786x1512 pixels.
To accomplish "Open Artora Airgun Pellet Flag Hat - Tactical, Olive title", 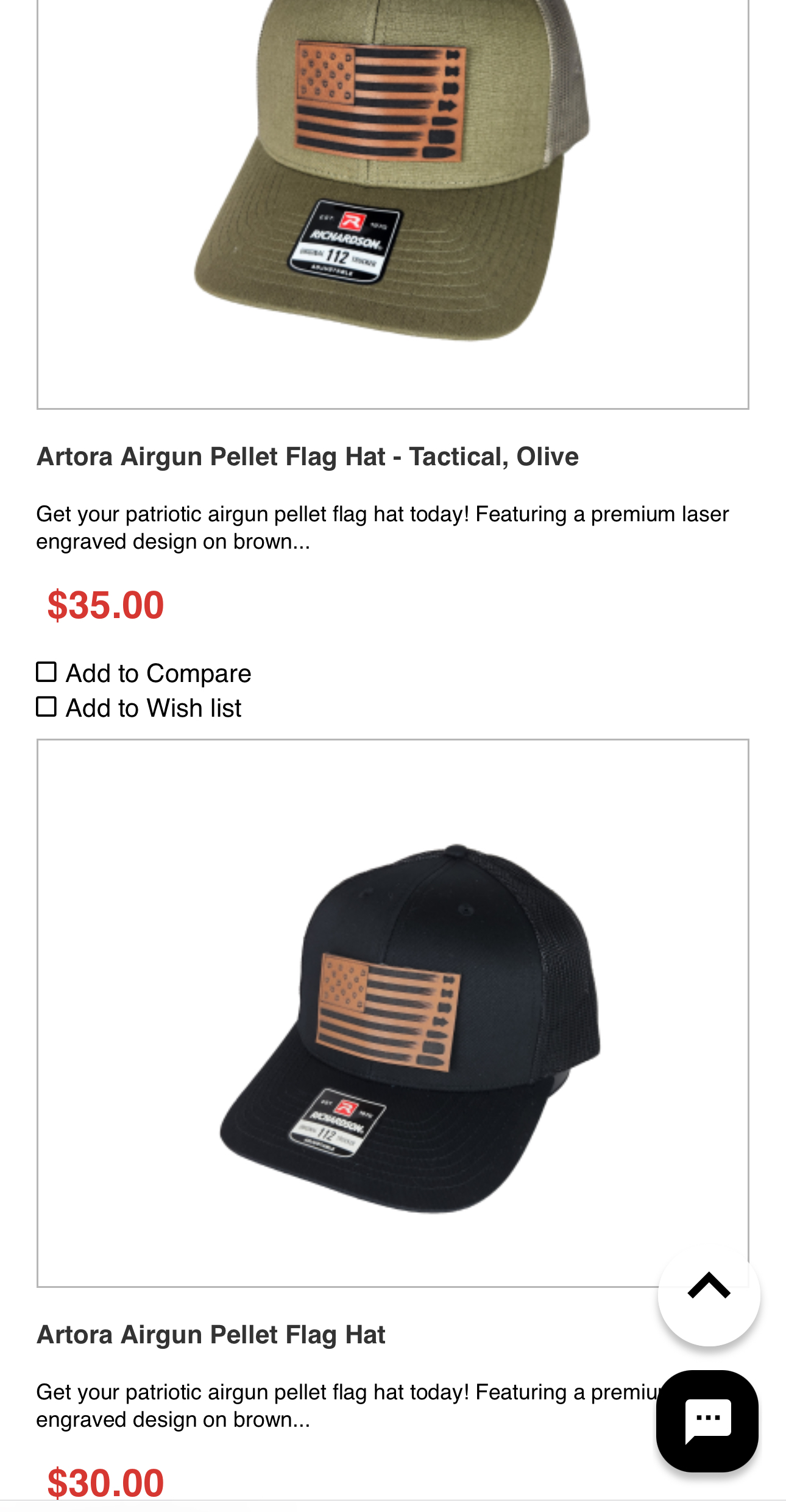I will [308, 457].
